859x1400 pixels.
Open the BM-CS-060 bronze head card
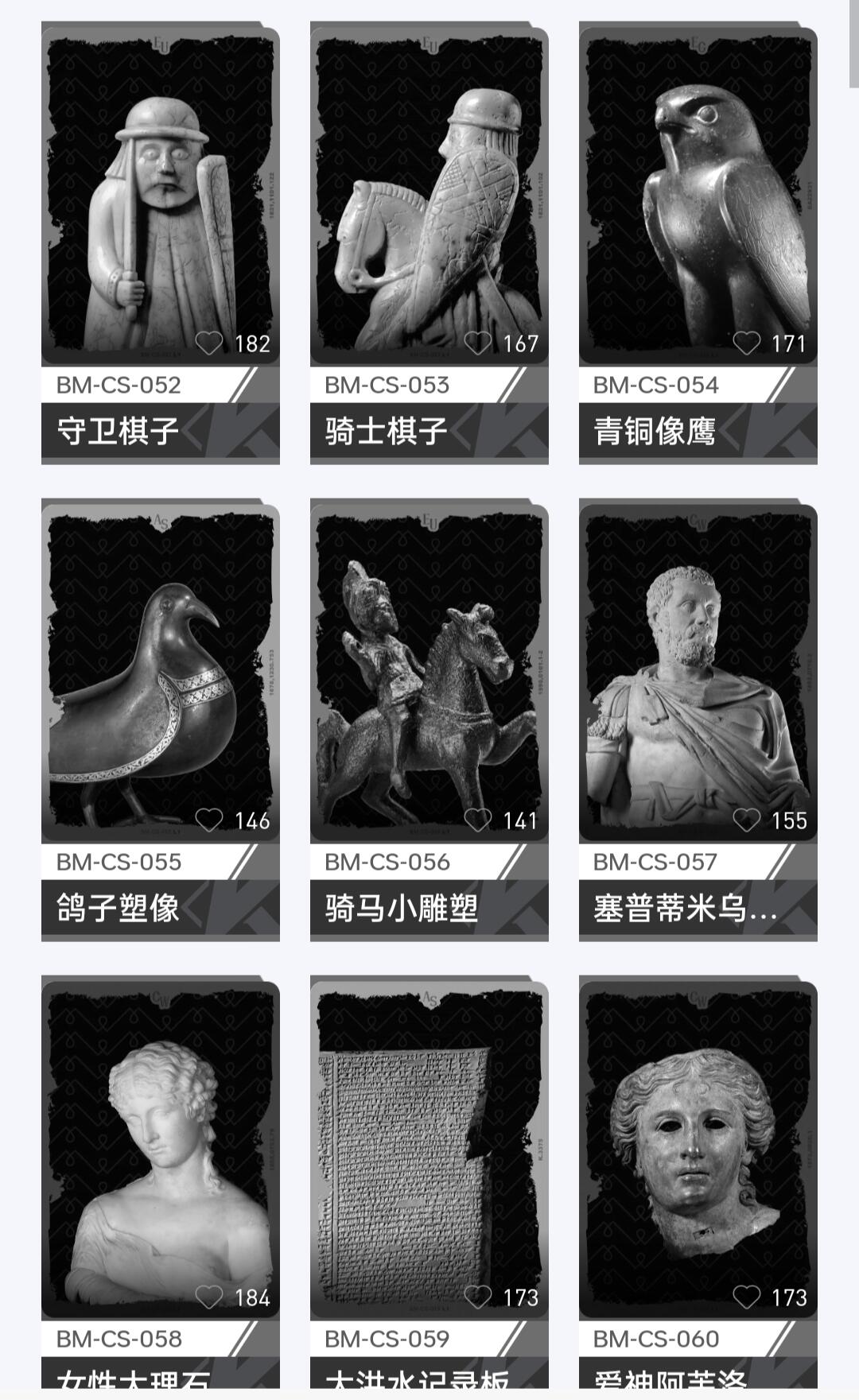coord(698,1153)
